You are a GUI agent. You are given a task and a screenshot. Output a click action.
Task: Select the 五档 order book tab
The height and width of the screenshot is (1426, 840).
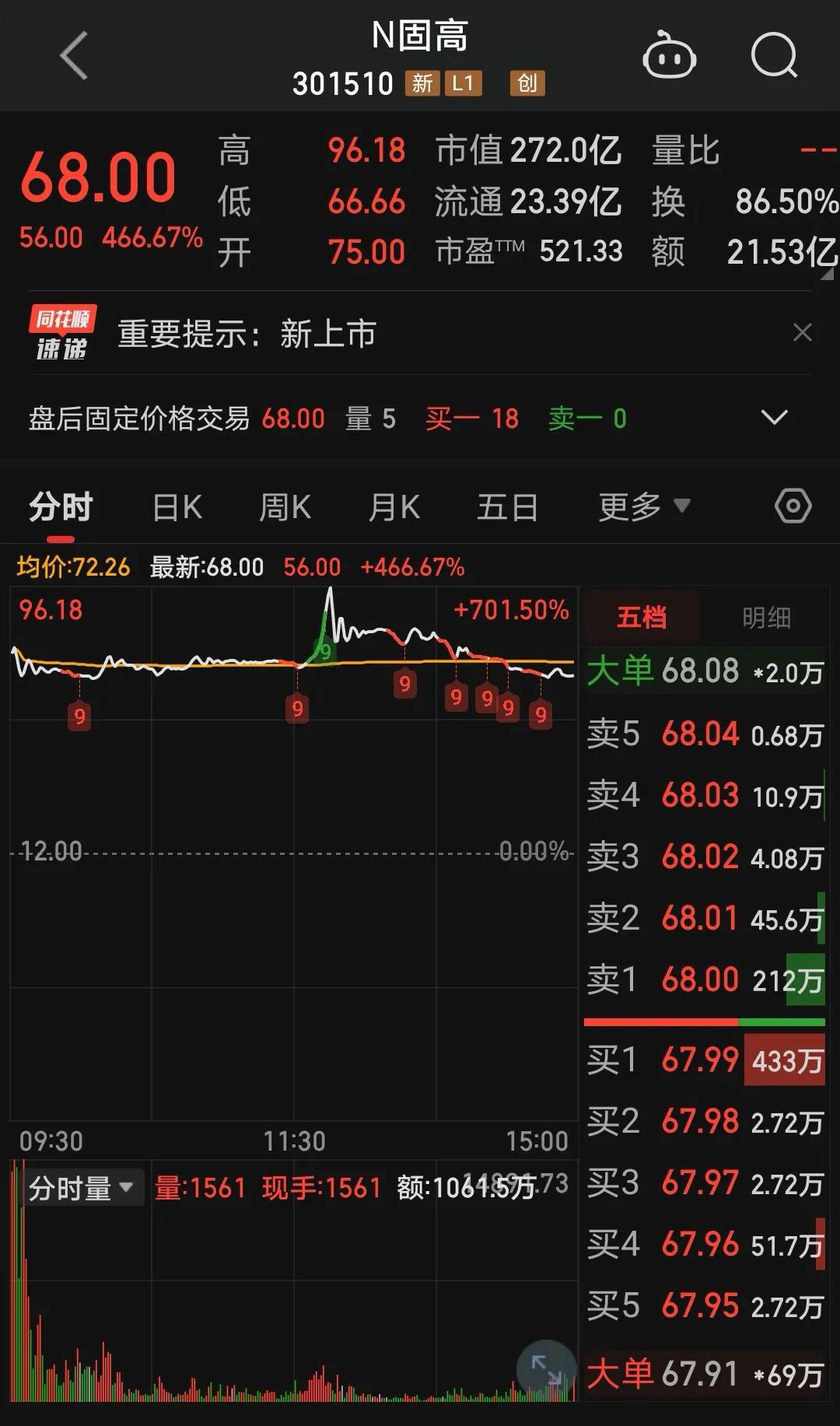pos(642,618)
